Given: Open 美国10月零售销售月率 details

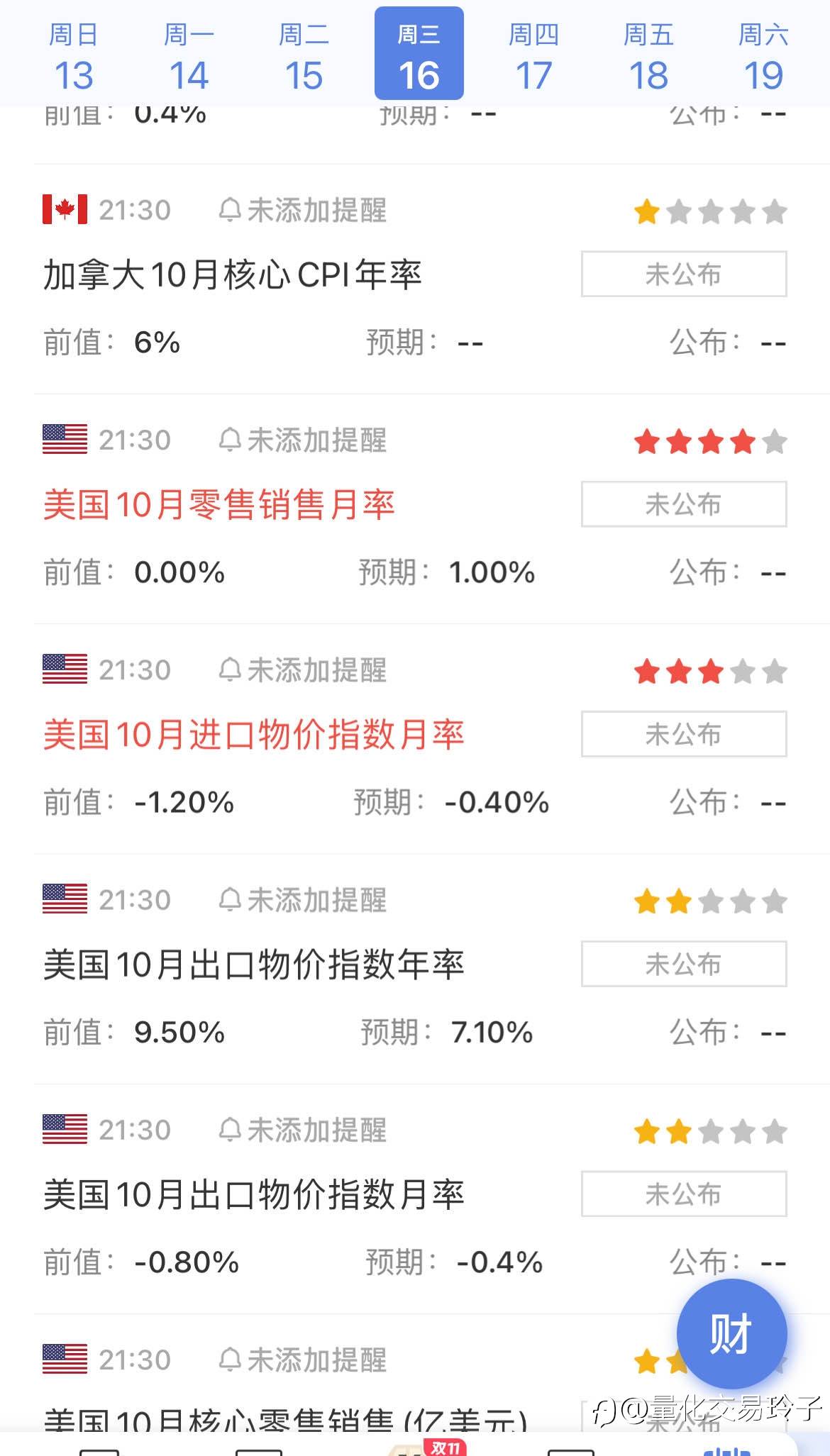Looking at the screenshot, I should click(x=218, y=505).
